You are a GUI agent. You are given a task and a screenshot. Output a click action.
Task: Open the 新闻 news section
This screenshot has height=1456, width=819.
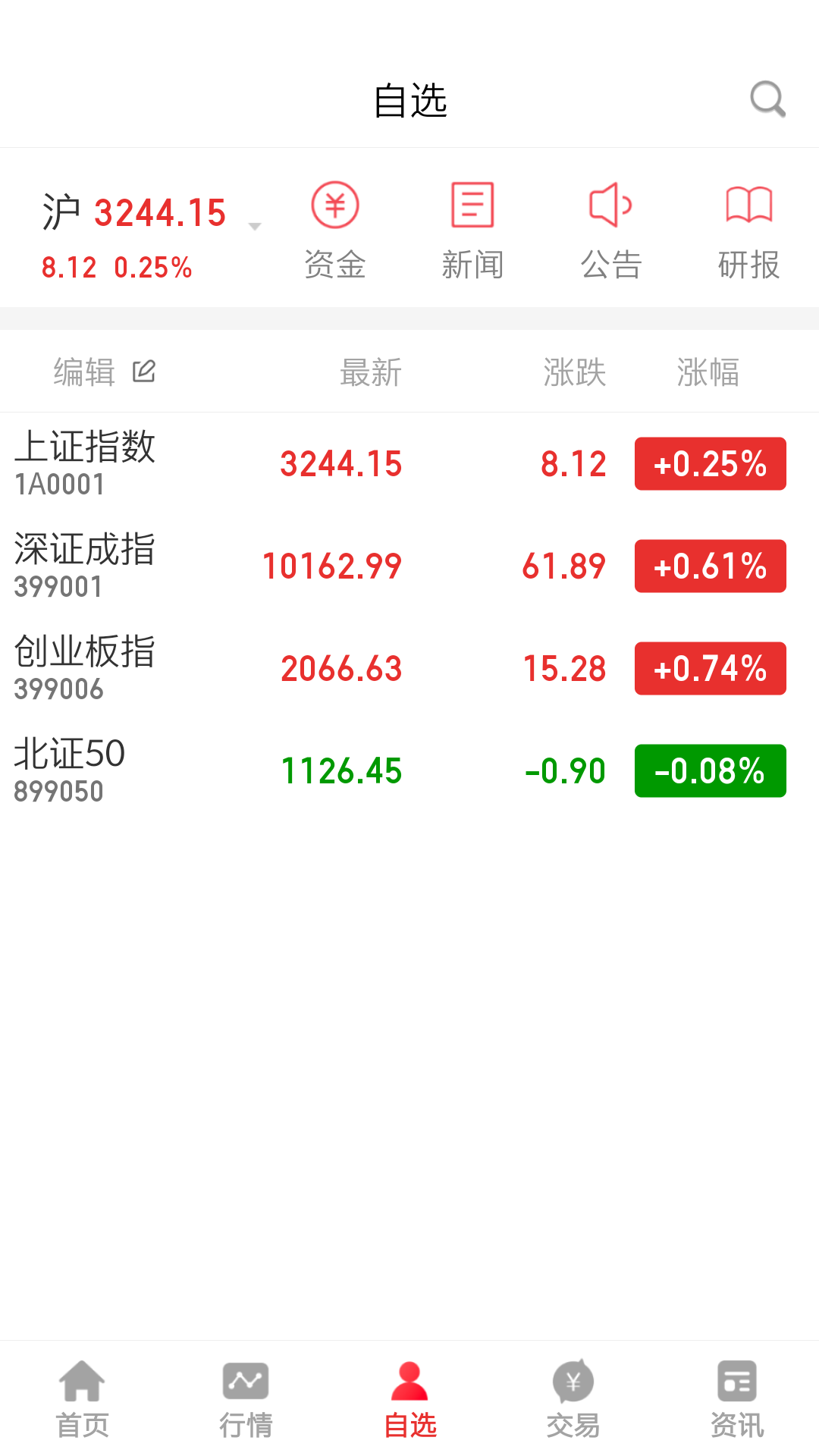coord(472,227)
